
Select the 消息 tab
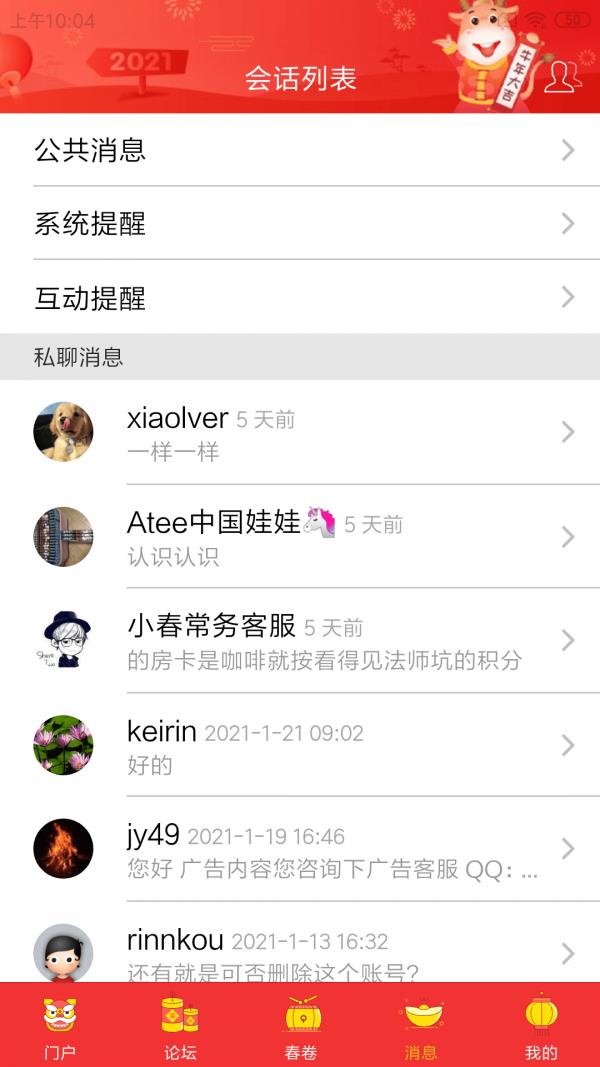coord(421,1026)
